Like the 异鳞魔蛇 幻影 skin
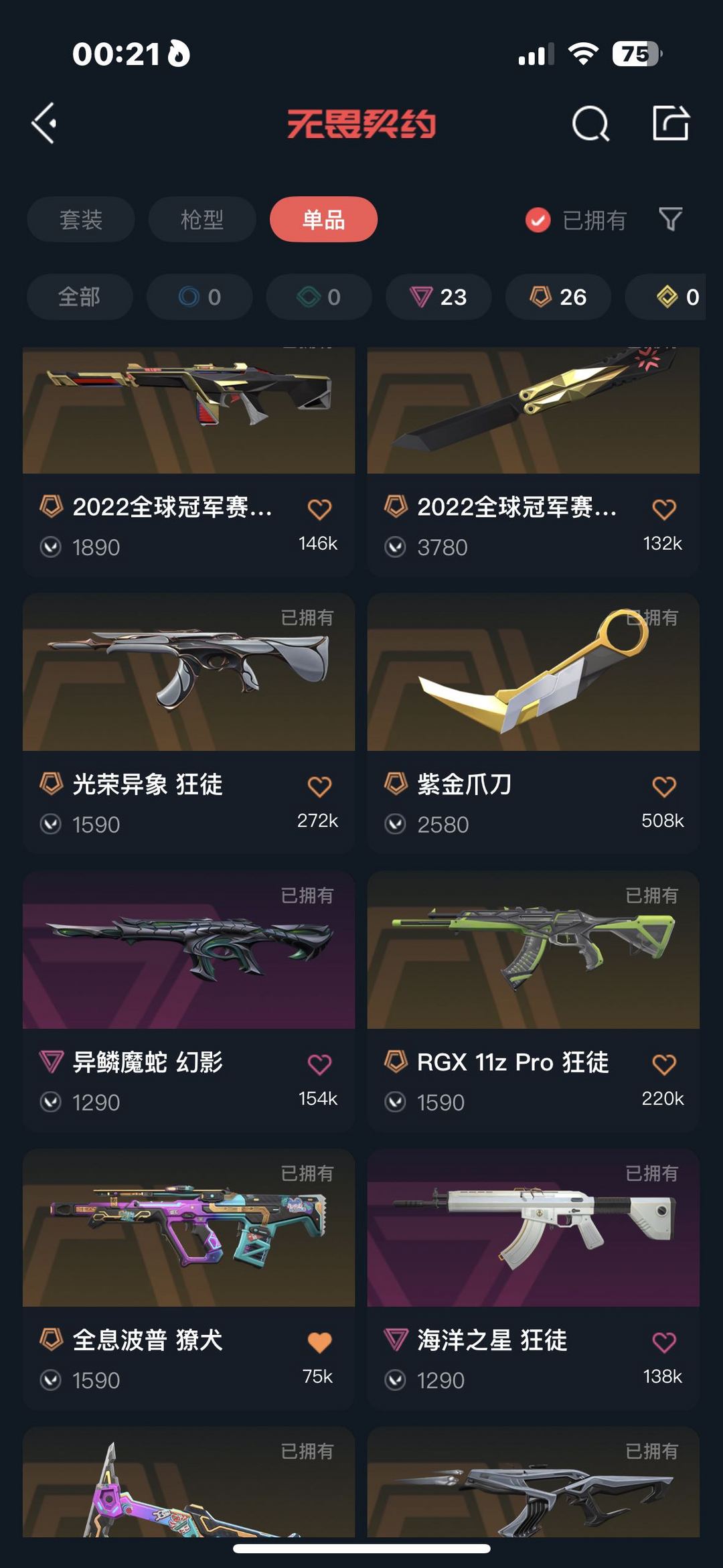This screenshot has width=723, height=1568. tap(319, 1064)
